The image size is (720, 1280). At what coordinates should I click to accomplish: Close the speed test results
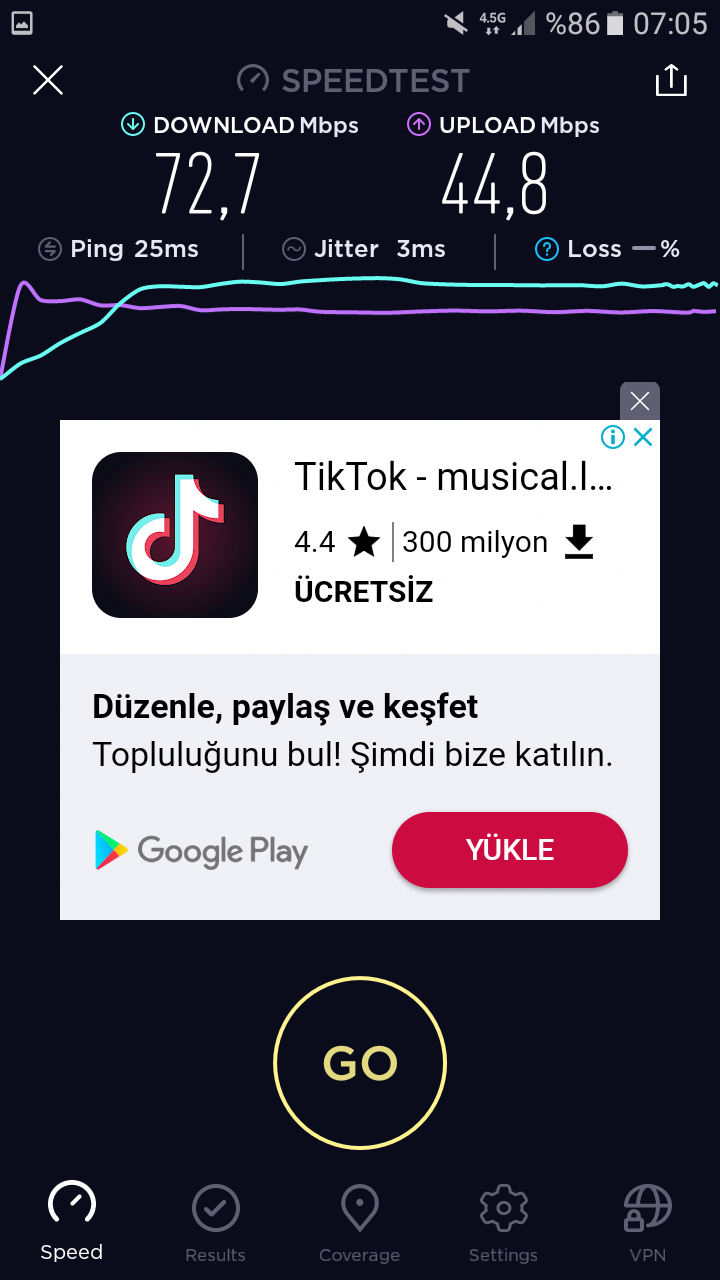click(48, 80)
